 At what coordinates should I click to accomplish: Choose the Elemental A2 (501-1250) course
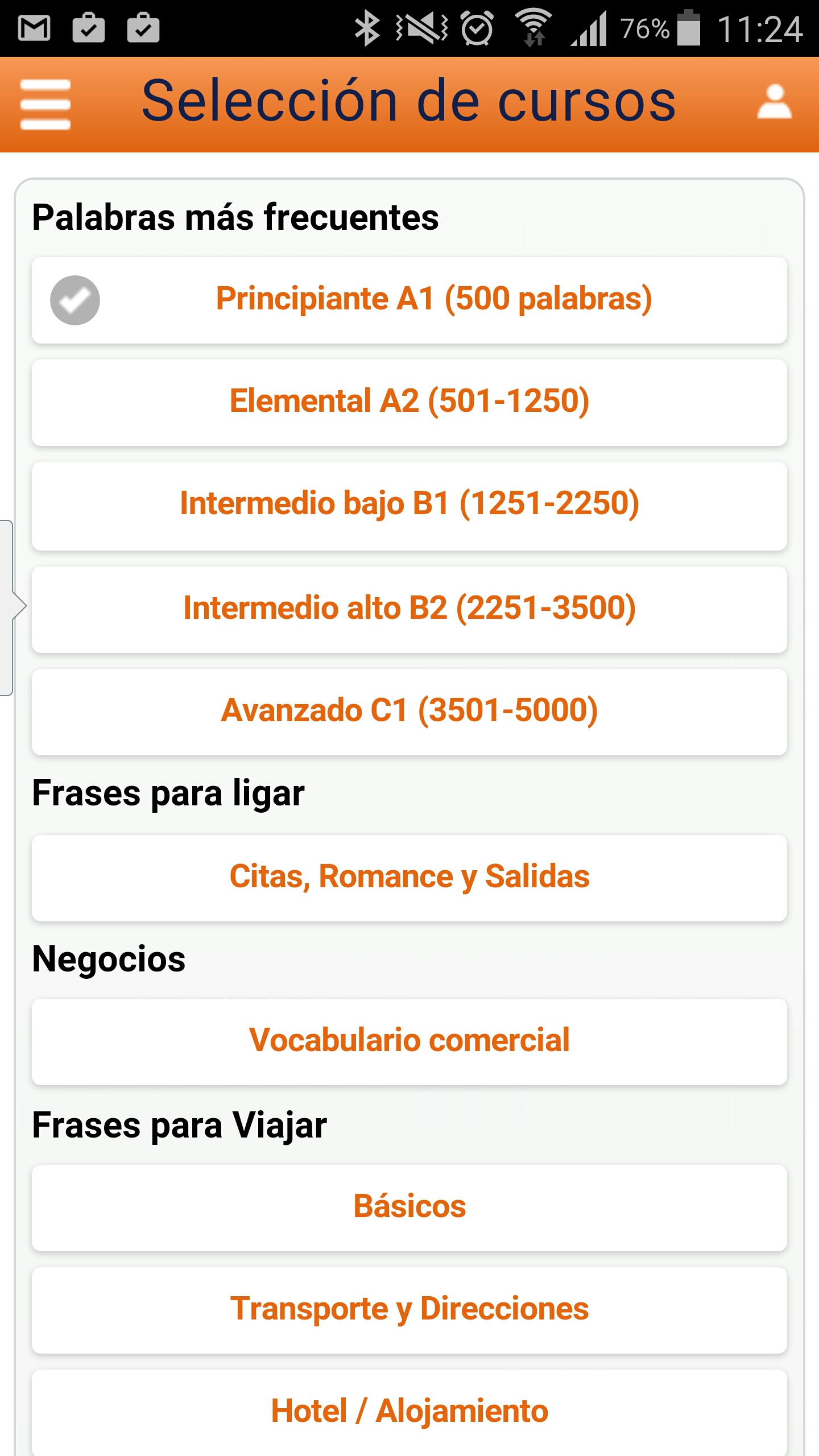pos(409,402)
